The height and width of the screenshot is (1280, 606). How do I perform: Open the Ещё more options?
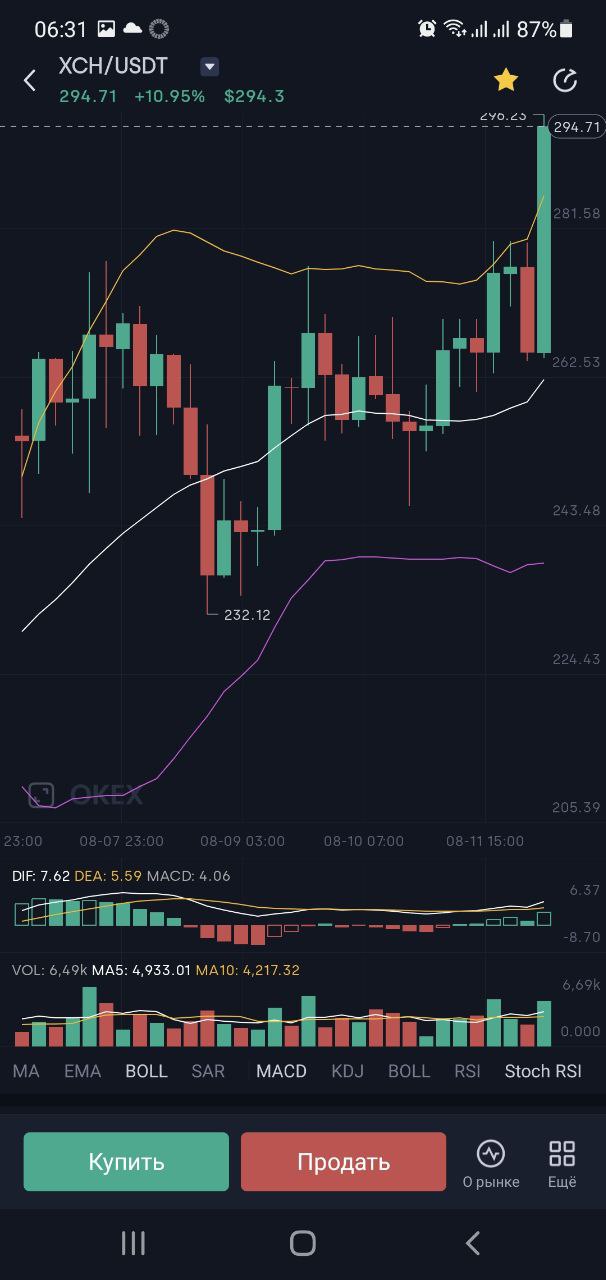pyautogui.click(x=562, y=1163)
